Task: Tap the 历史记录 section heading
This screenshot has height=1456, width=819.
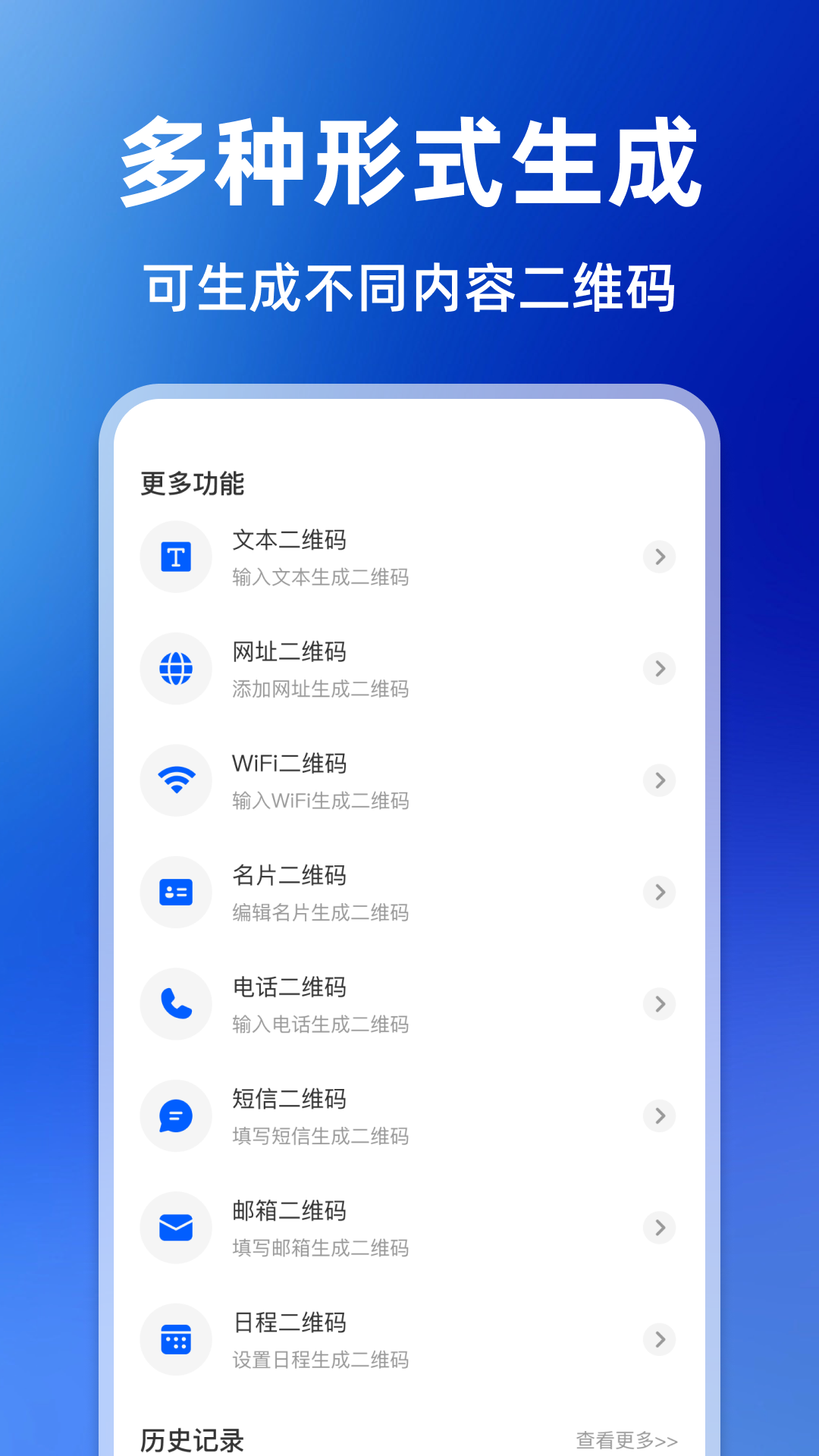Action: [x=190, y=1441]
